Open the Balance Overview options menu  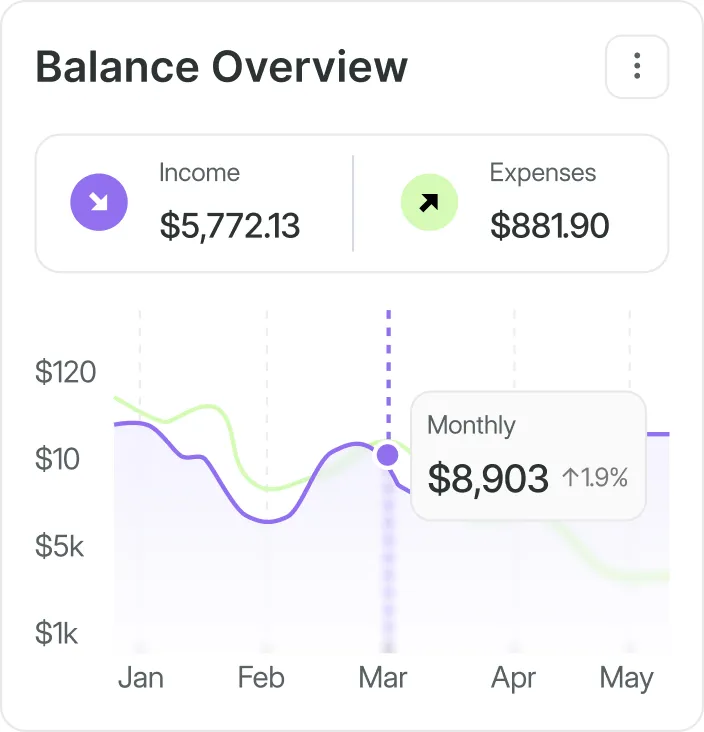(x=637, y=68)
